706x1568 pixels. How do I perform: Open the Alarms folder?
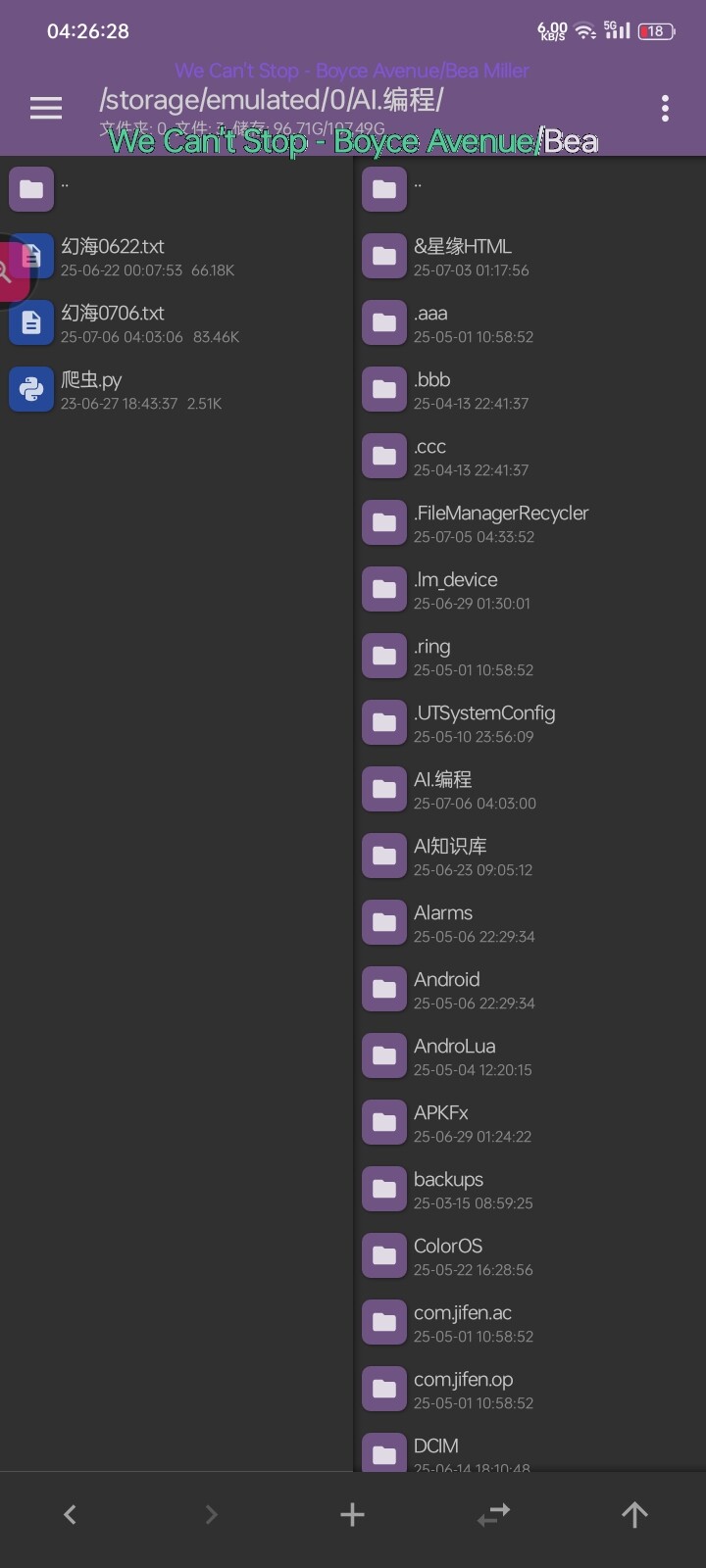tap(529, 923)
